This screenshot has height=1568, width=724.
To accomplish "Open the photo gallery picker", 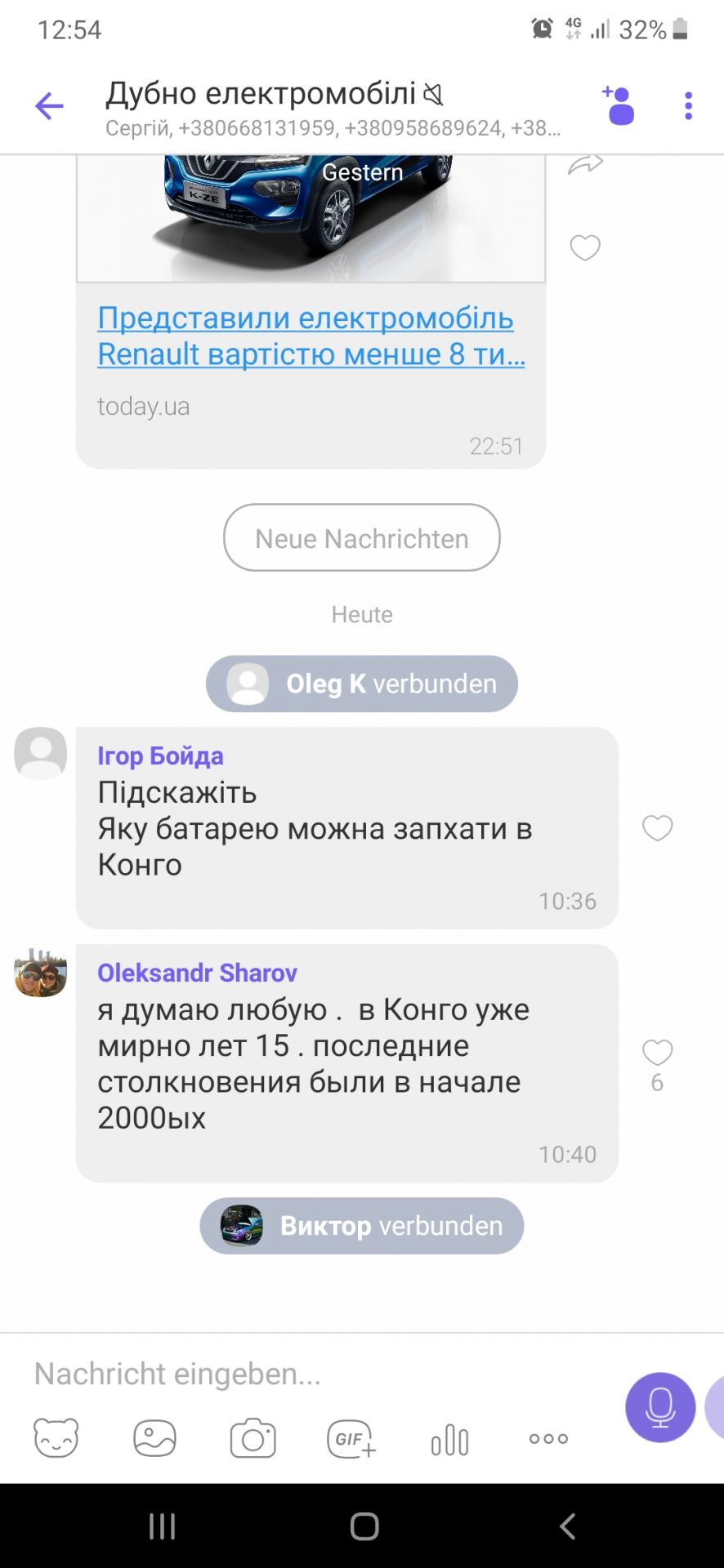I will tap(154, 1438).
